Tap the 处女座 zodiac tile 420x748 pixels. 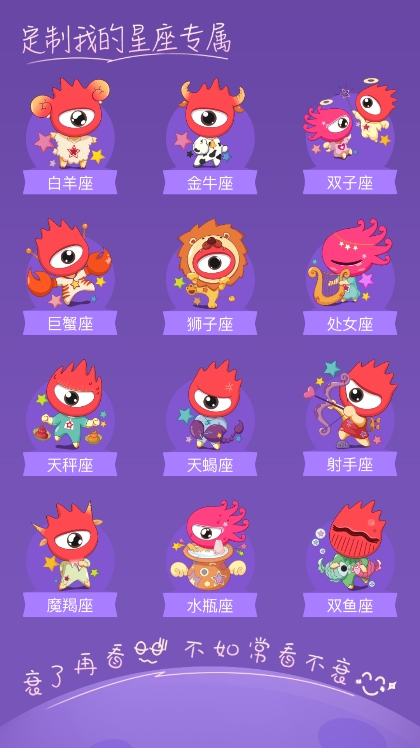click(x=350, y=277)
